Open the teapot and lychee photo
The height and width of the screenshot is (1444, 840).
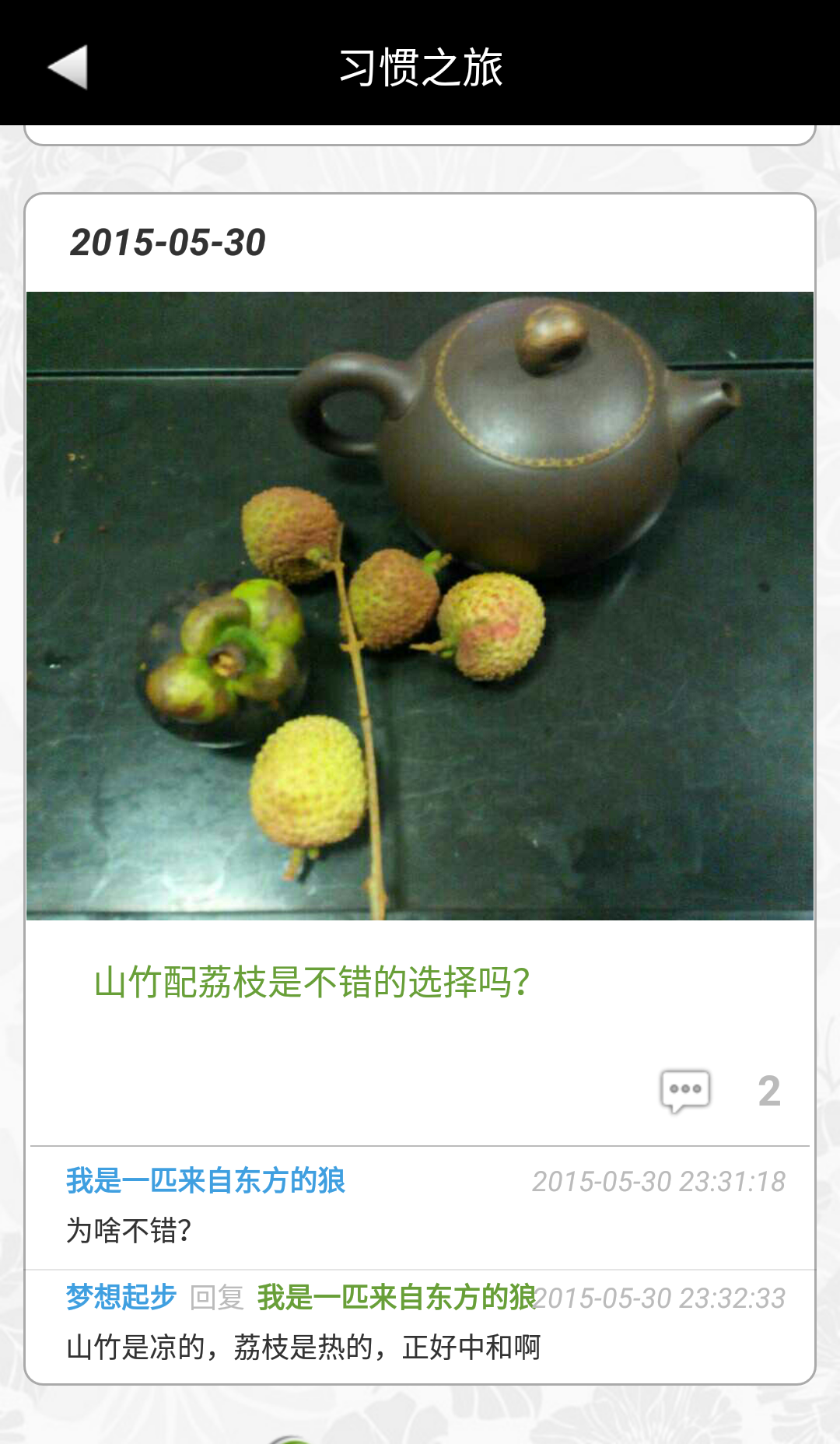420,605
